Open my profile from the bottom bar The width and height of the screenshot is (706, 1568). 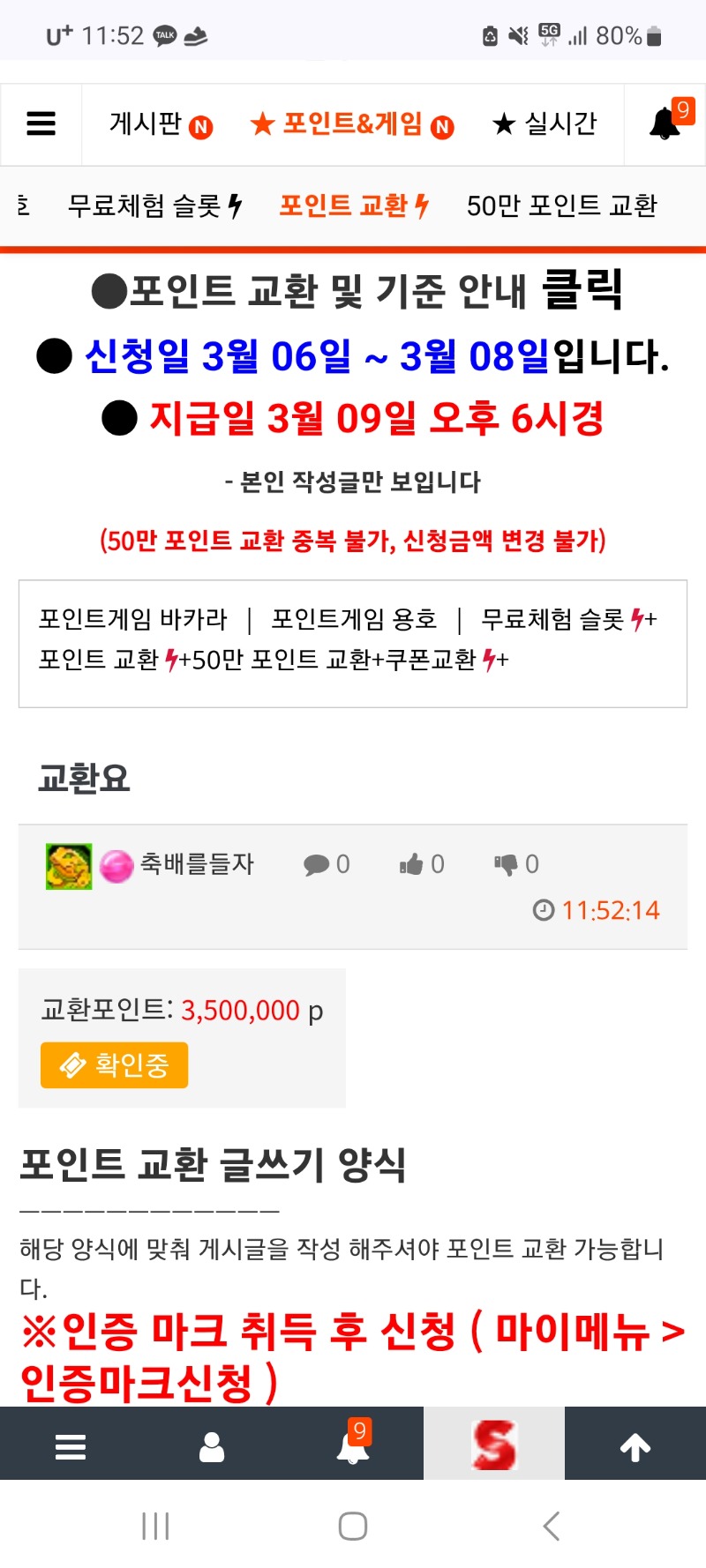point(212,1447)
